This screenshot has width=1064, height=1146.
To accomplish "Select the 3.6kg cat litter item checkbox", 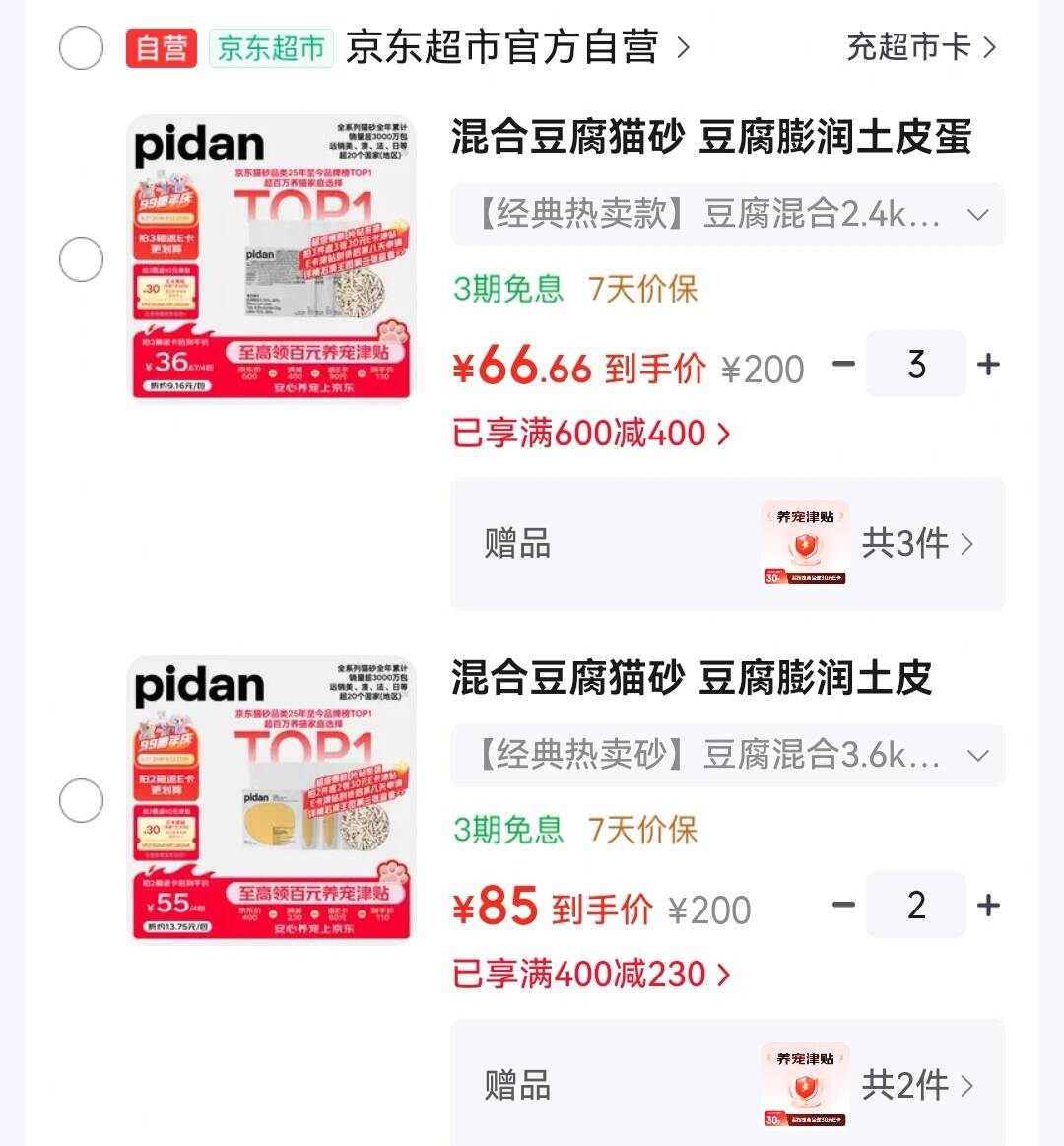I will [81, 800].
